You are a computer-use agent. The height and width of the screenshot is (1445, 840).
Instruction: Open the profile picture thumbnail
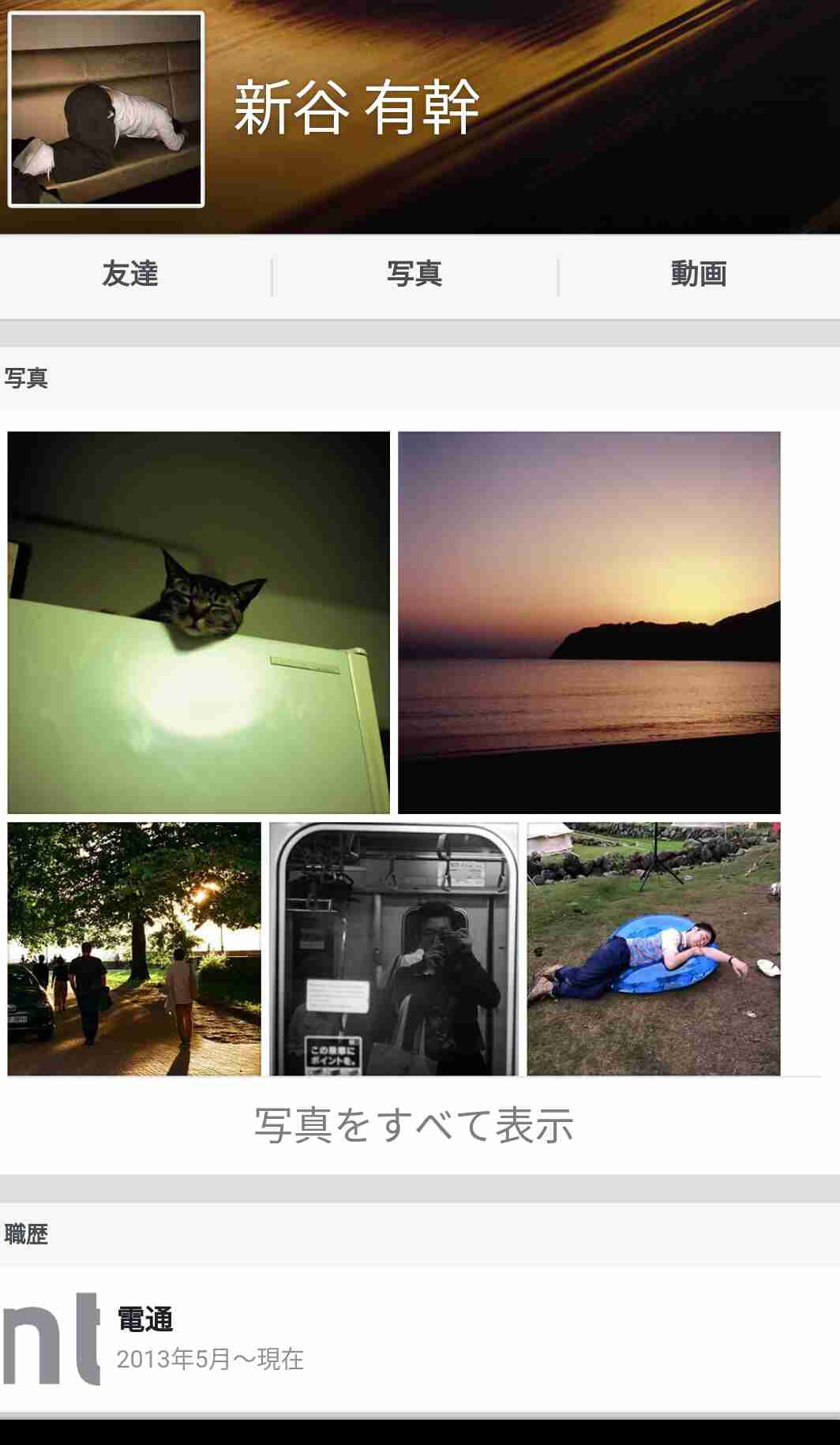(106, 110)
